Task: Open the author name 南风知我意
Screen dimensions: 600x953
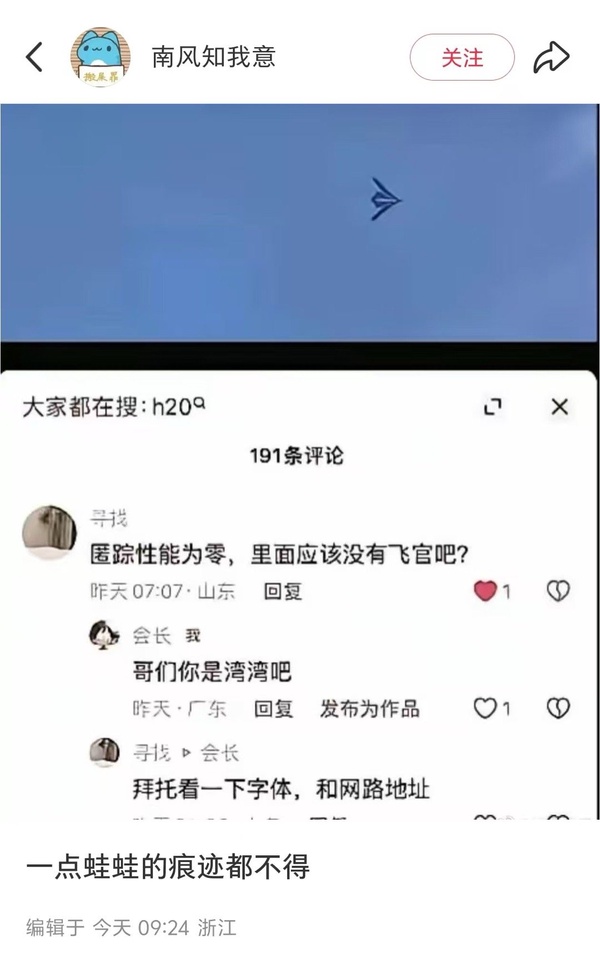Action: (214, 57)
